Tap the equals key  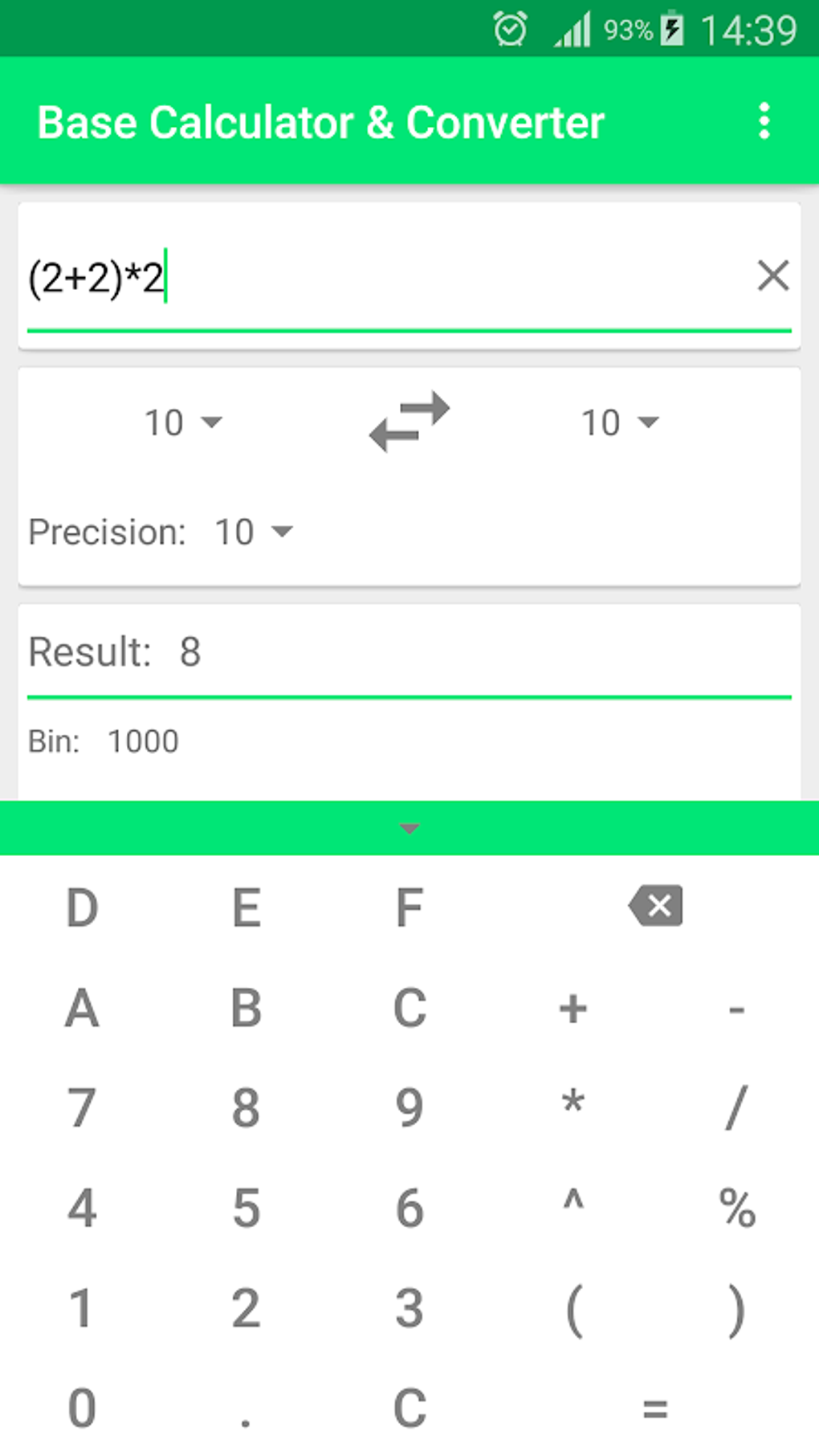[655, 1408]
